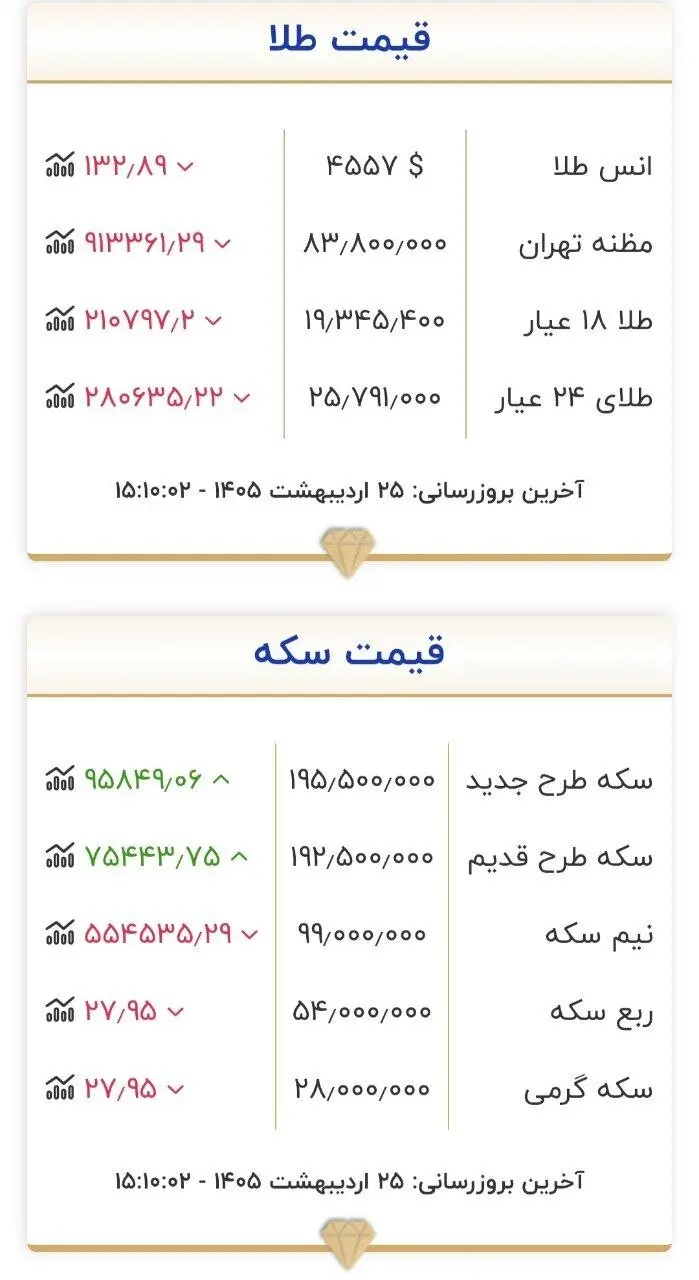View the chart for طلا ۱۸ عیار
This screenshot has width=699, height=1280.
60,320
